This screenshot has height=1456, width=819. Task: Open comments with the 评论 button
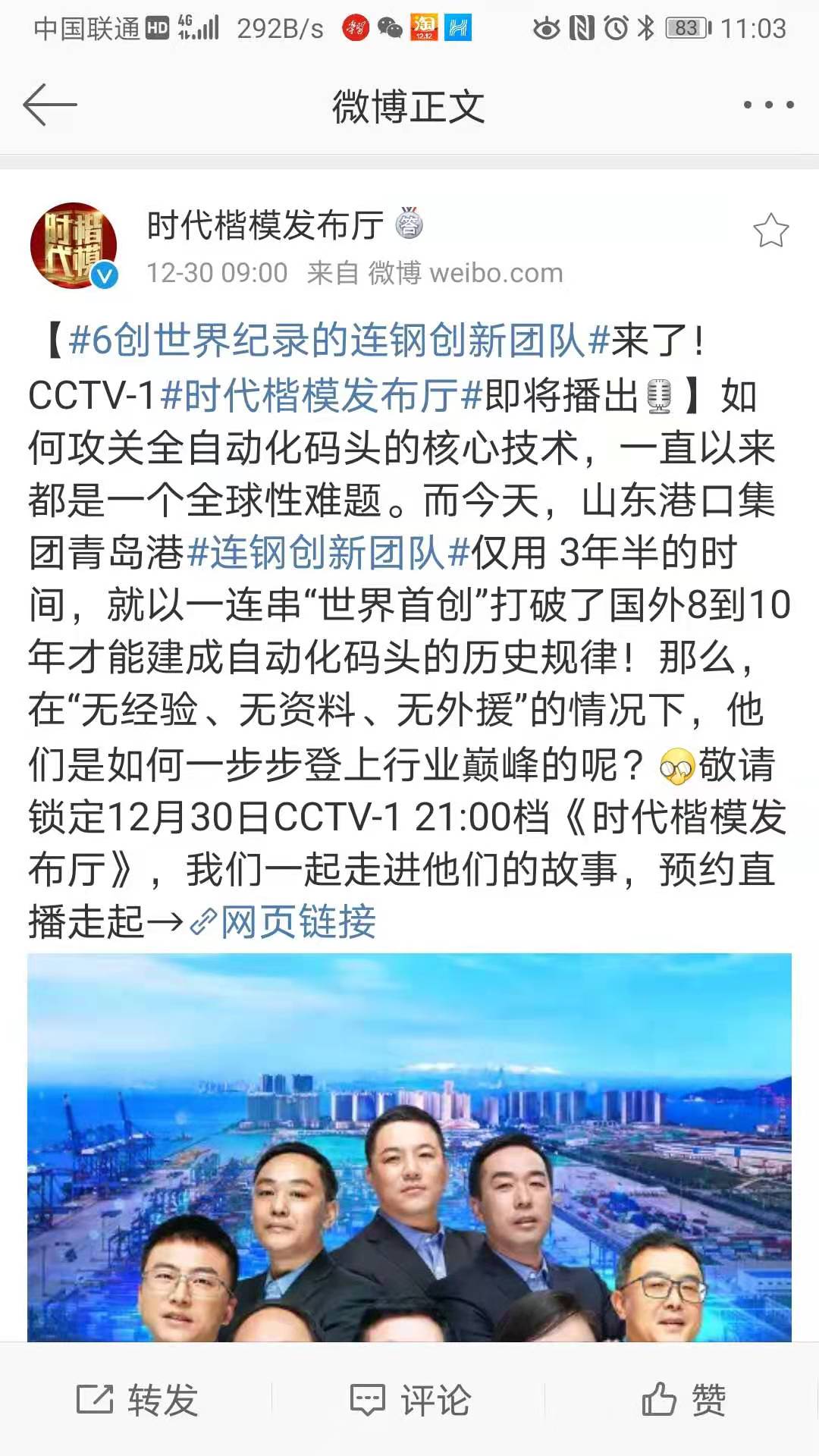tap(409, 1399)
